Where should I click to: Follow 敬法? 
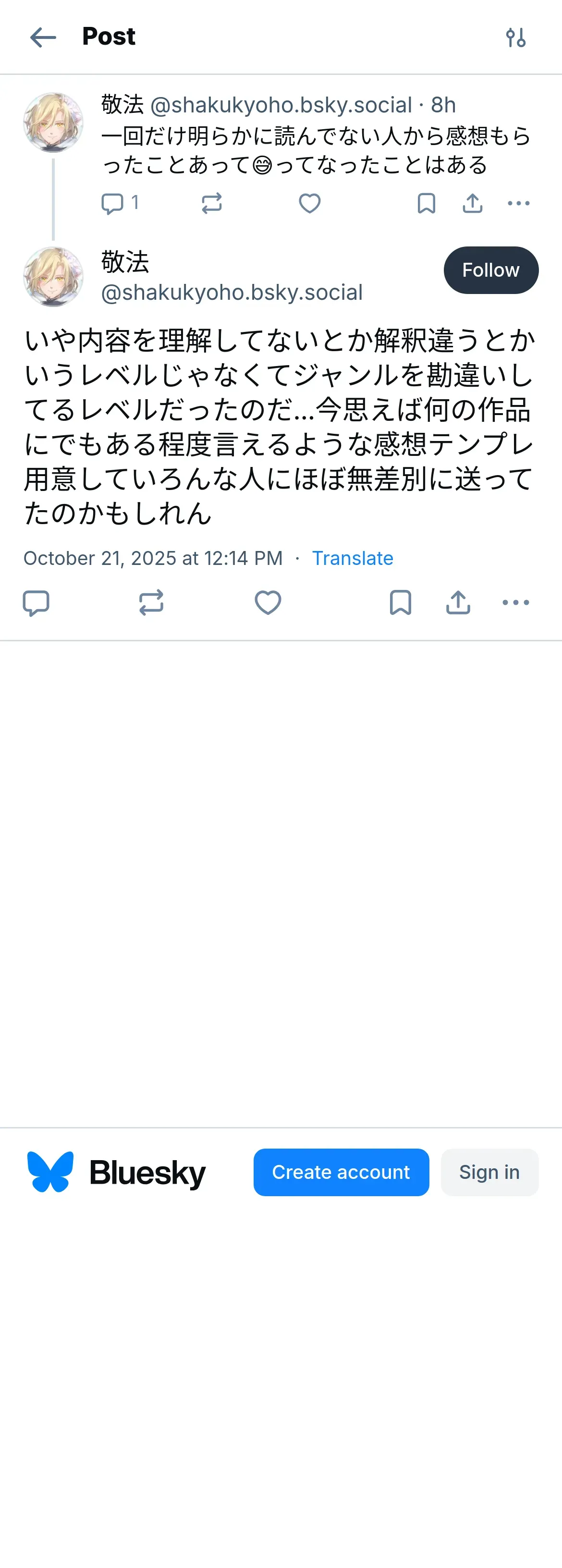click(491, 269)
